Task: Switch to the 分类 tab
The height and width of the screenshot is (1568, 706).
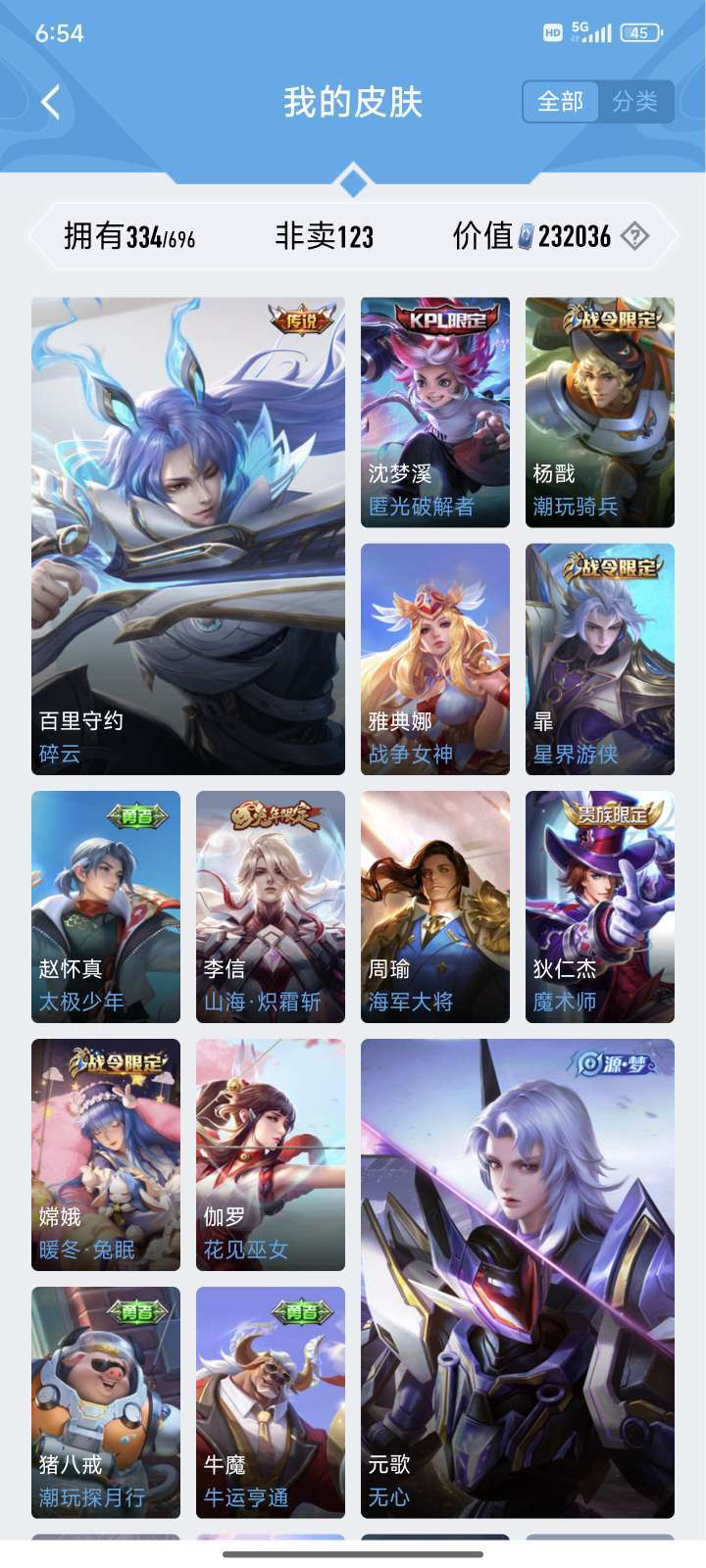Action: click(x=634, y=102)
